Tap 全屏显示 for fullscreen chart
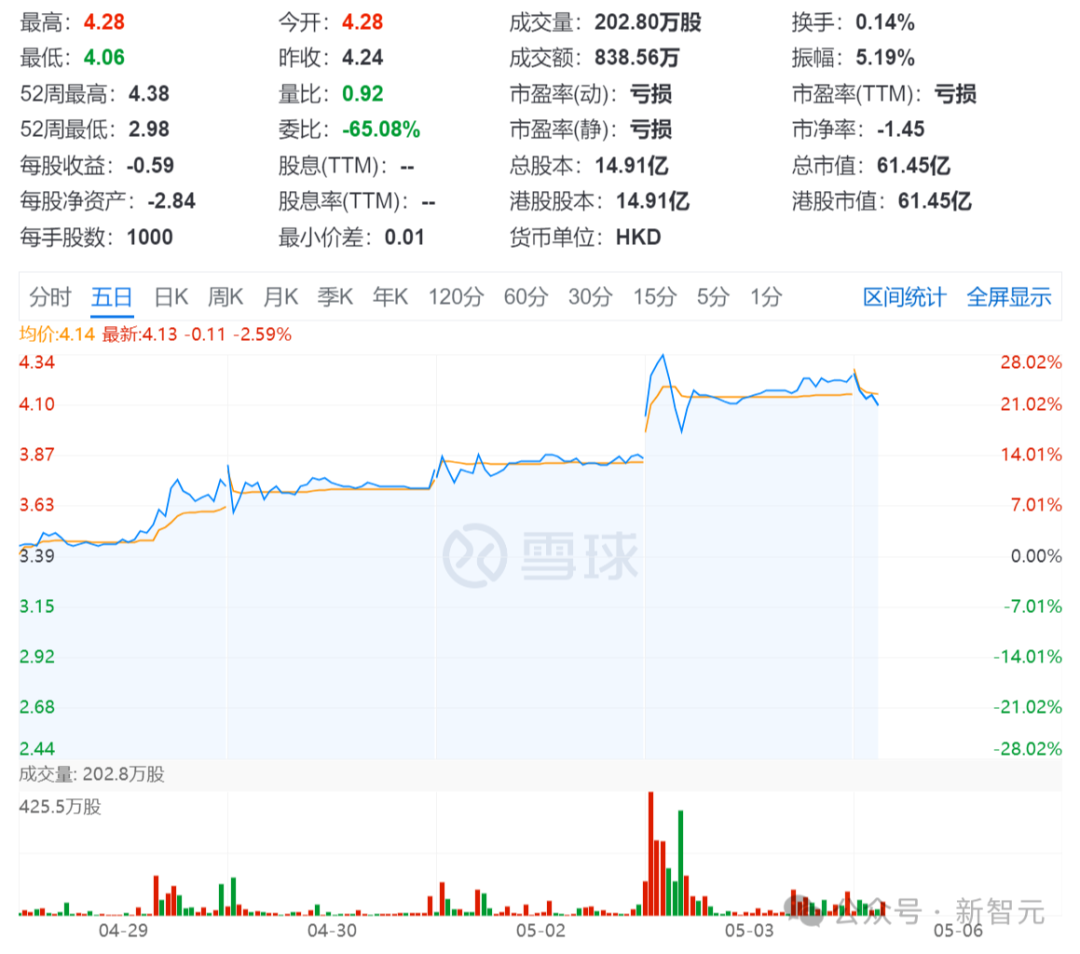This screenshot has width=1080, height=954. pos(1008,297)
